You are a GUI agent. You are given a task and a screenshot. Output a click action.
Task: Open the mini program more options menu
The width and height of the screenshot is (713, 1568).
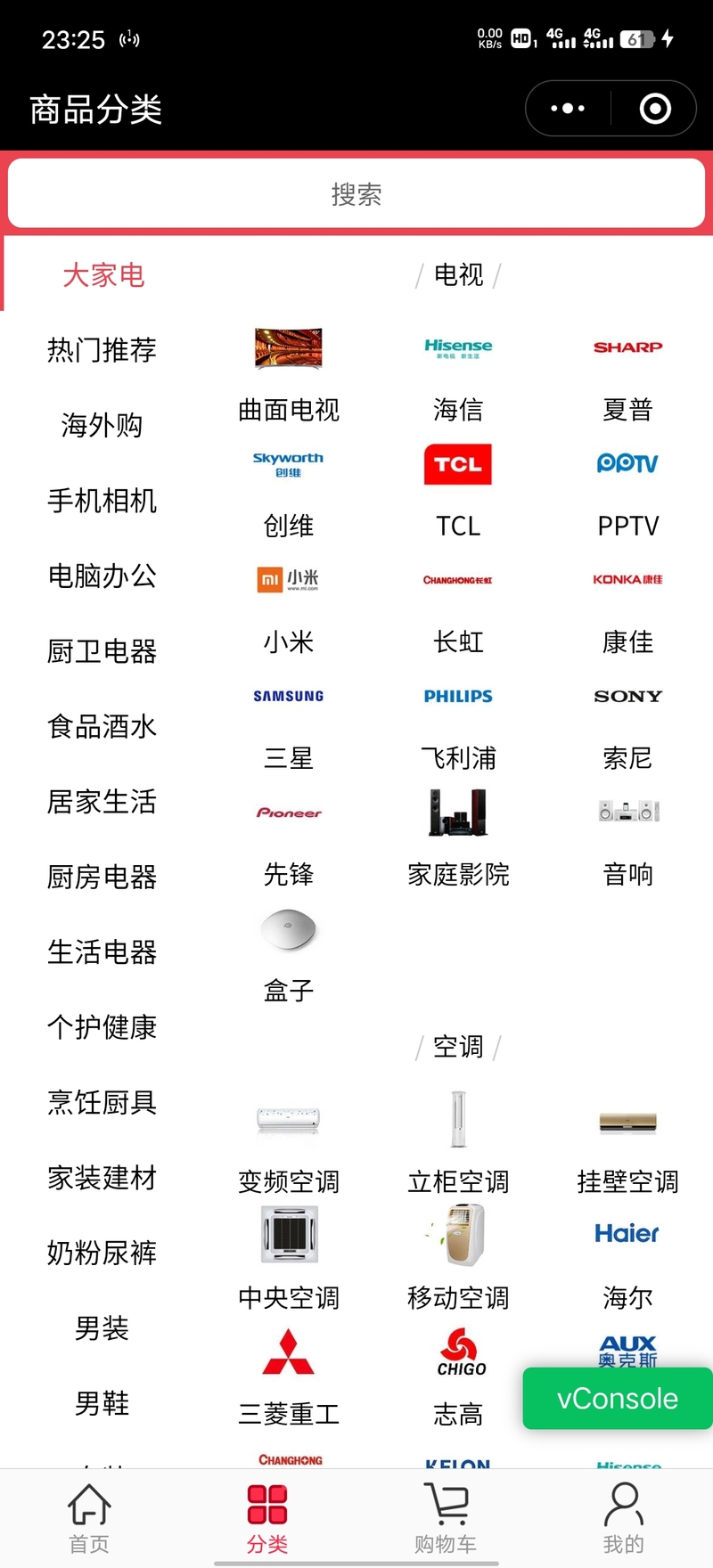pyautogui.click(x=568, y=109)
